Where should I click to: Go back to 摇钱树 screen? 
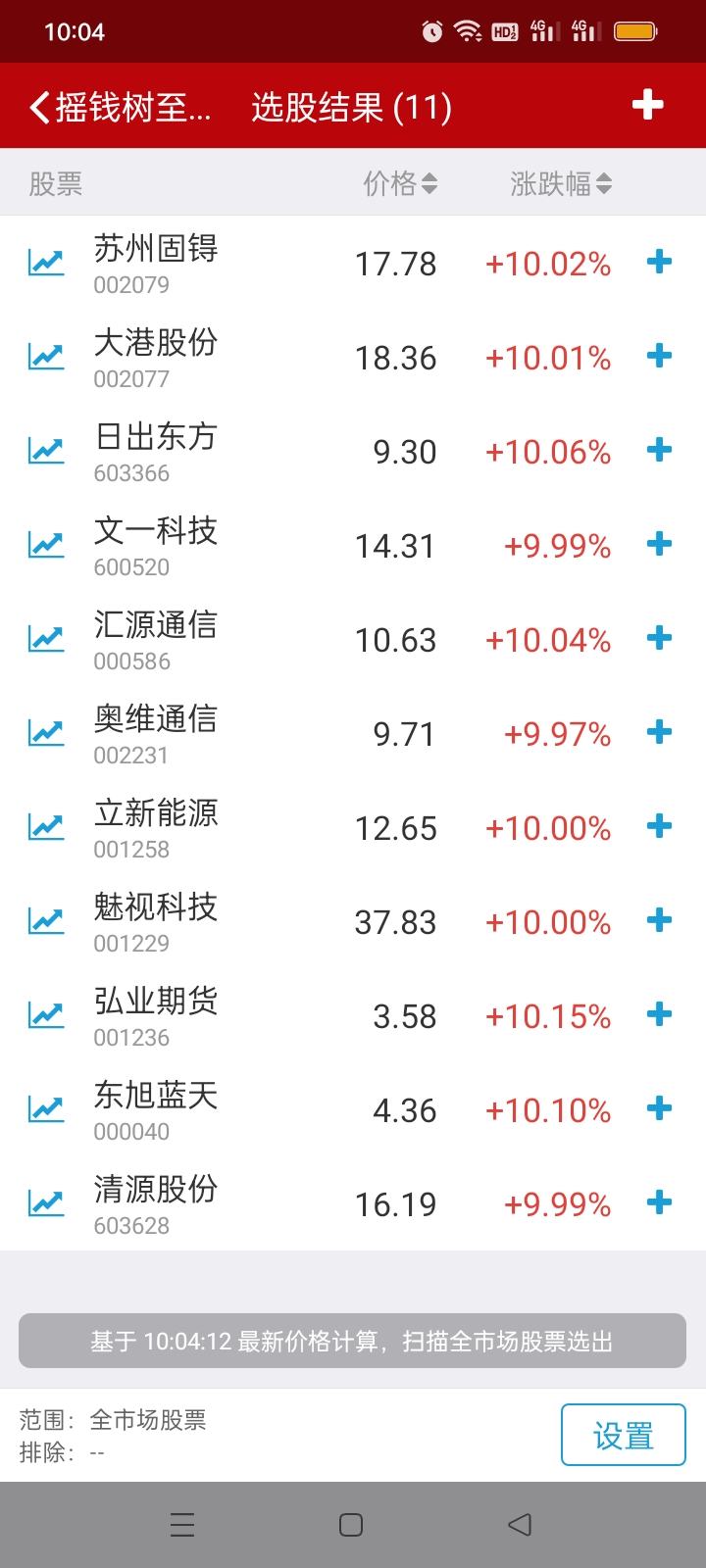click(x=120, y=107)
